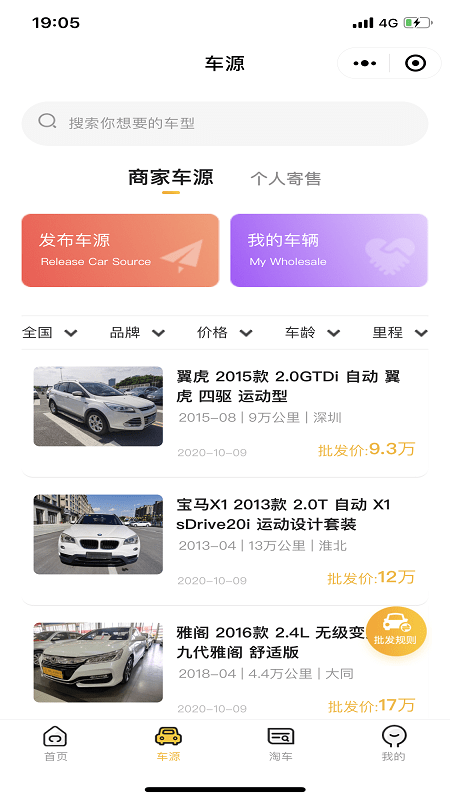Expand the 车龄 car age filter

(x=312, y=333)
